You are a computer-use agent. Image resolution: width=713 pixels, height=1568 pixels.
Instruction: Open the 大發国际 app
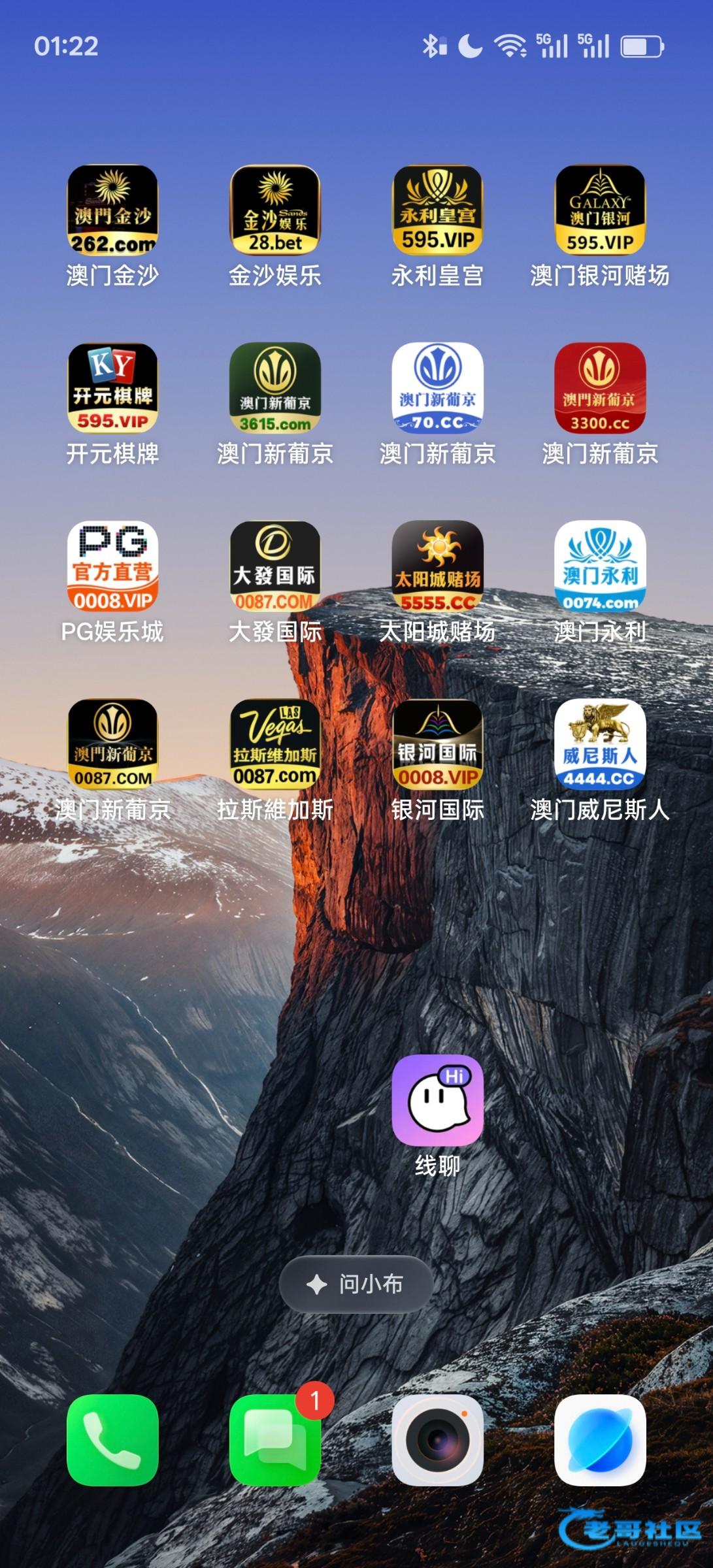tap(275, 566)
